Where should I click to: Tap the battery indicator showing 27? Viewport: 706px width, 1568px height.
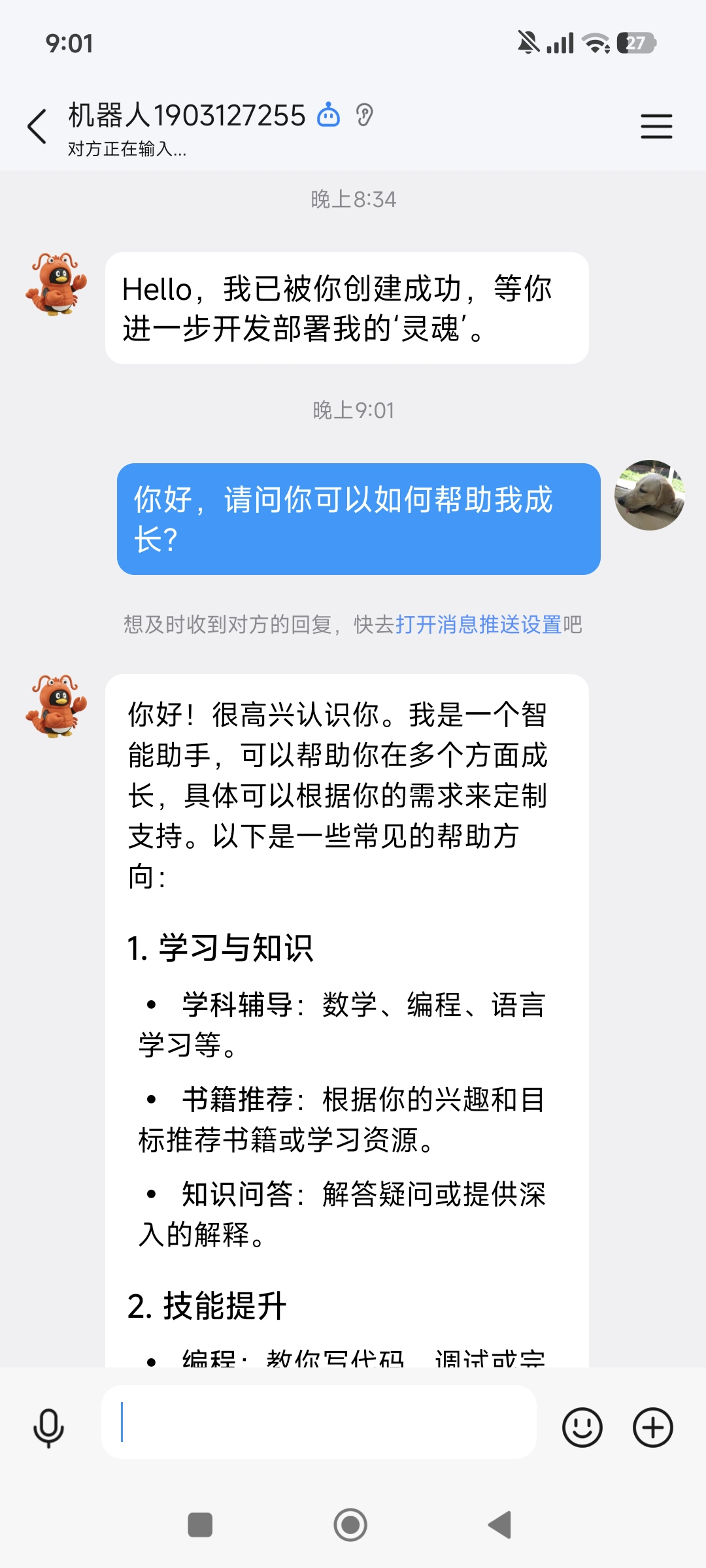coord(635,41)
